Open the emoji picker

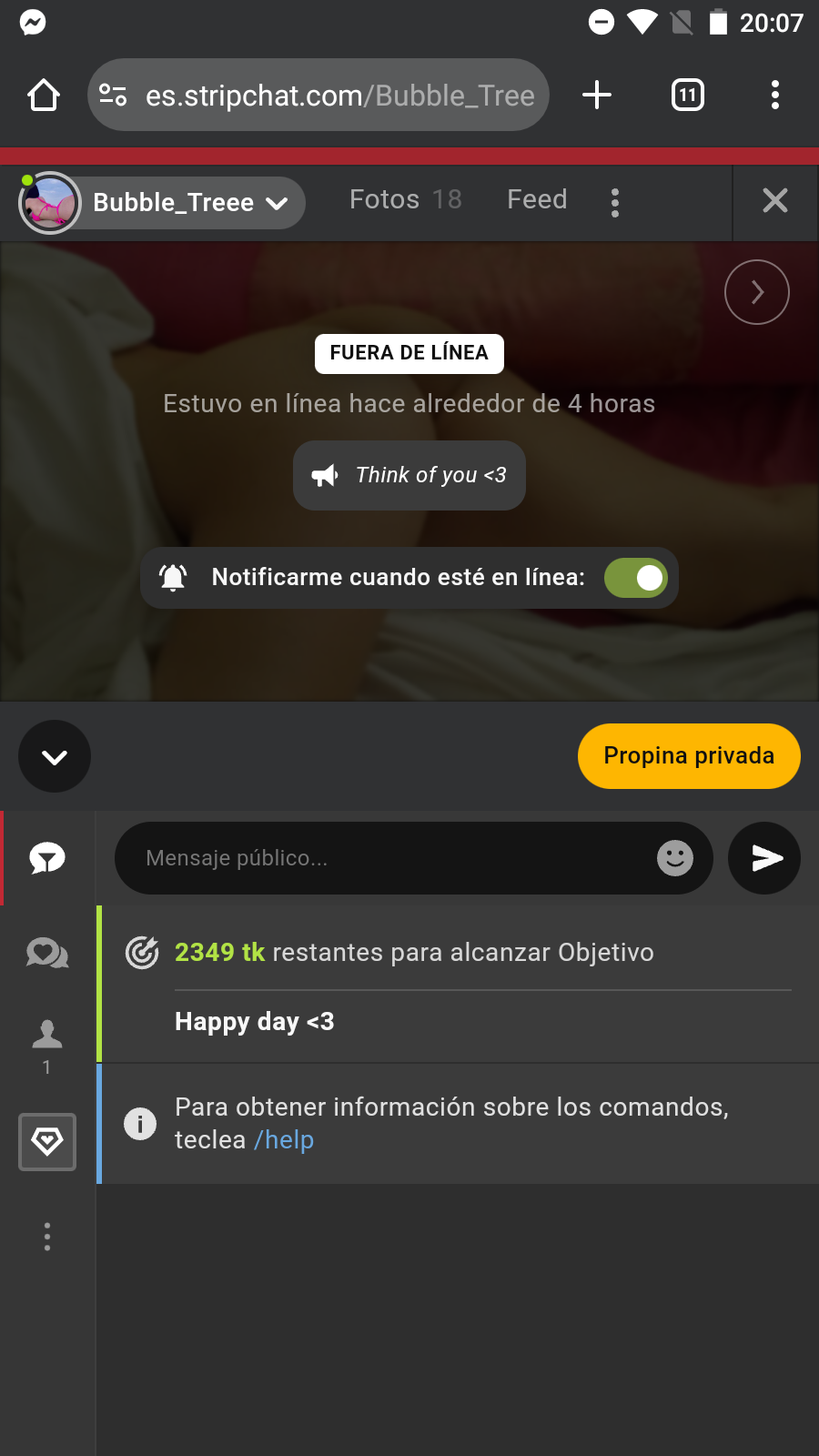[x=674, y=858]
